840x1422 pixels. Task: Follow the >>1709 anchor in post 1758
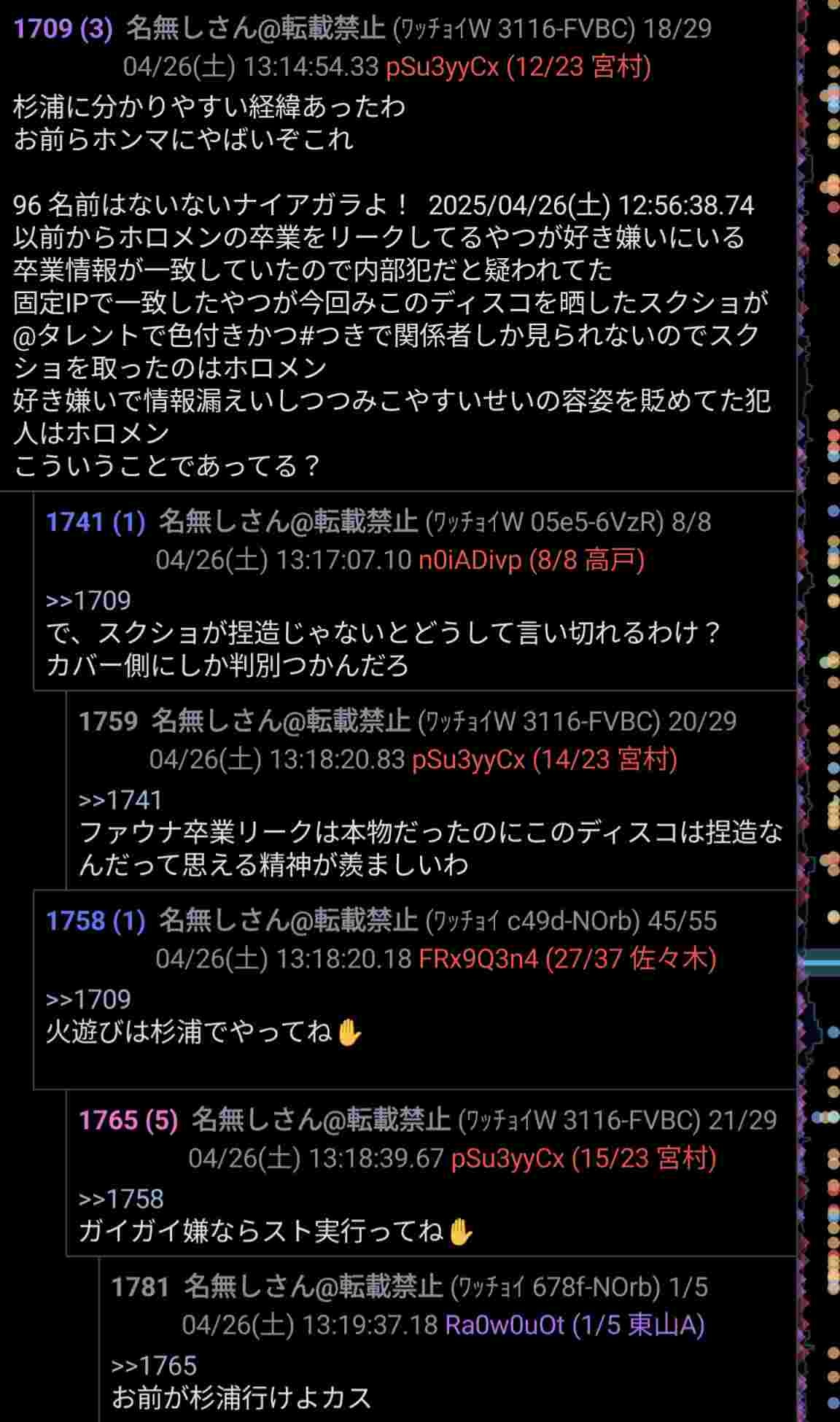point(88,1000)
